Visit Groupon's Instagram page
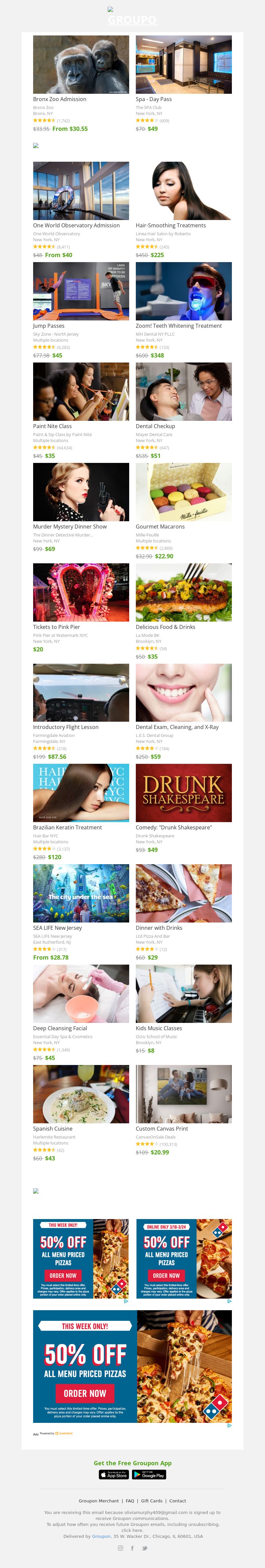The width and height of the screenshot is (265, 1568). [x=120, y=1548]
